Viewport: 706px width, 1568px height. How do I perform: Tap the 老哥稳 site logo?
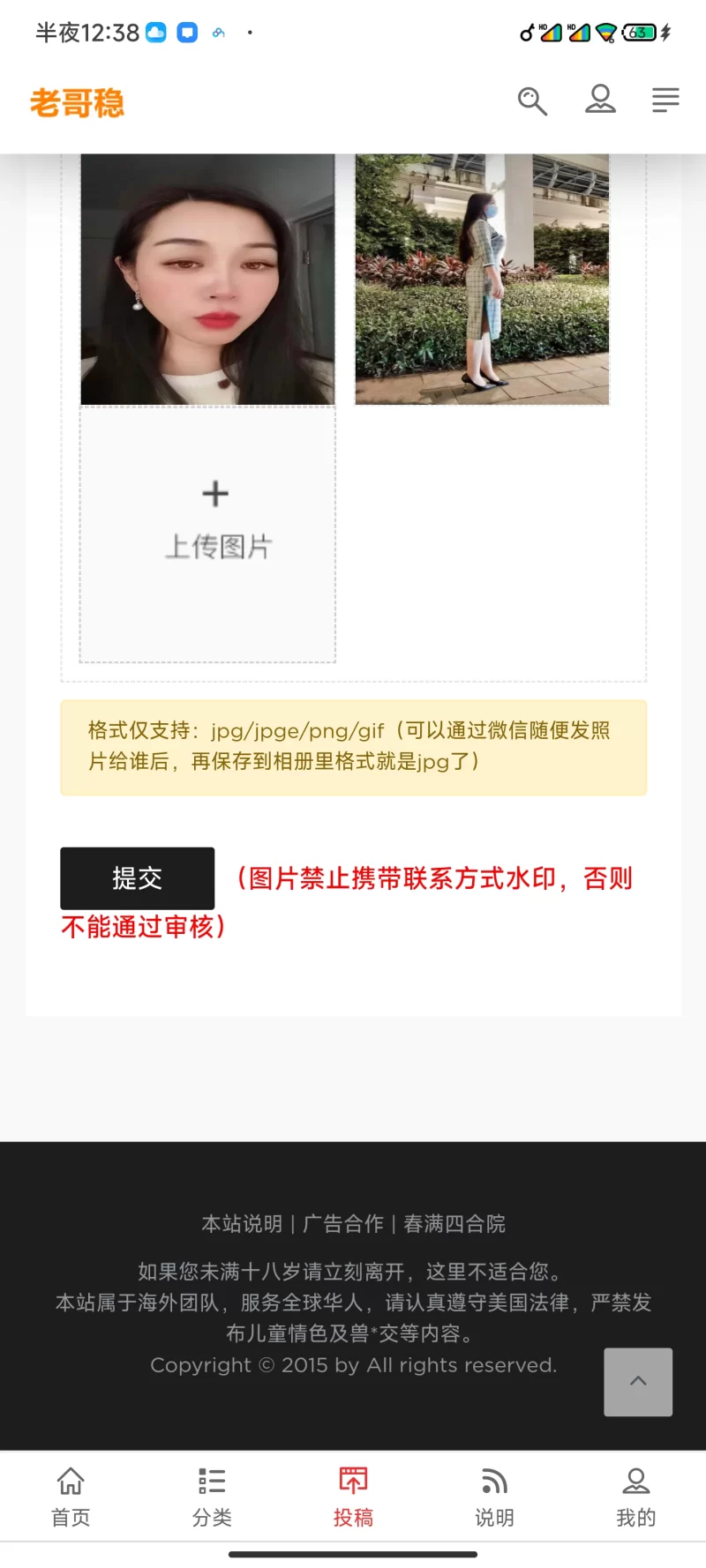coord(78,103)
